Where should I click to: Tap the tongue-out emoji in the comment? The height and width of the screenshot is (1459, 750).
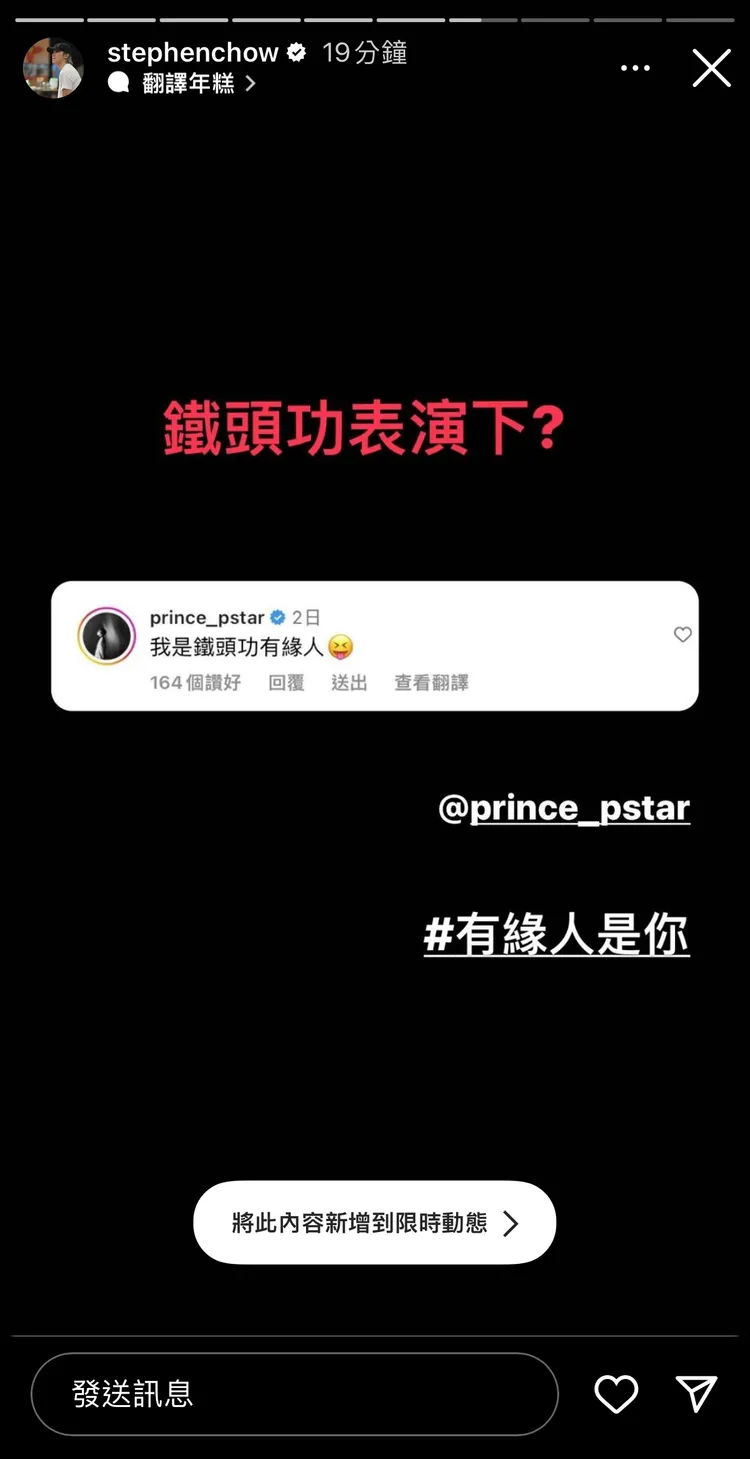point(339,648)
